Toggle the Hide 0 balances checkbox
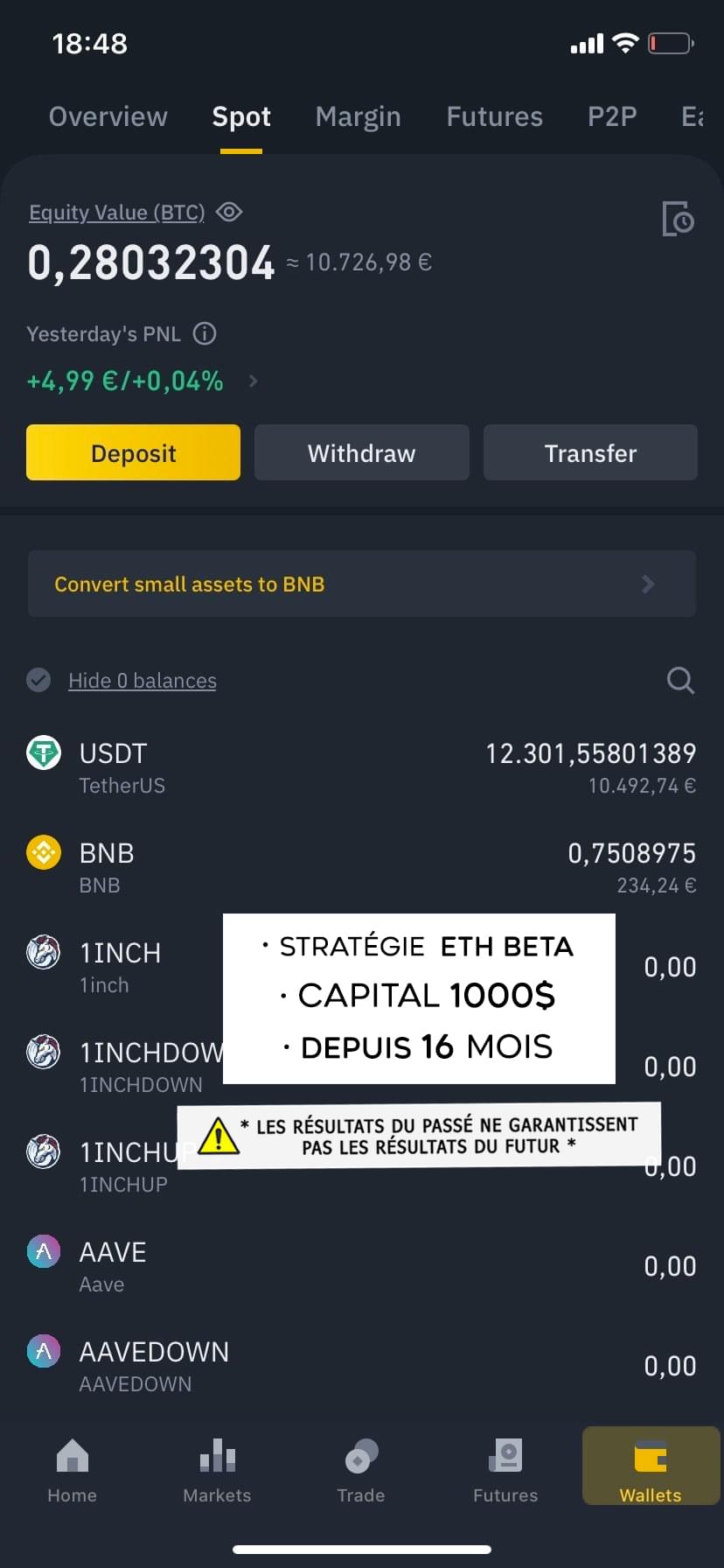The width and height of the screenshot is (724, 1568). [x=38, y=680]
